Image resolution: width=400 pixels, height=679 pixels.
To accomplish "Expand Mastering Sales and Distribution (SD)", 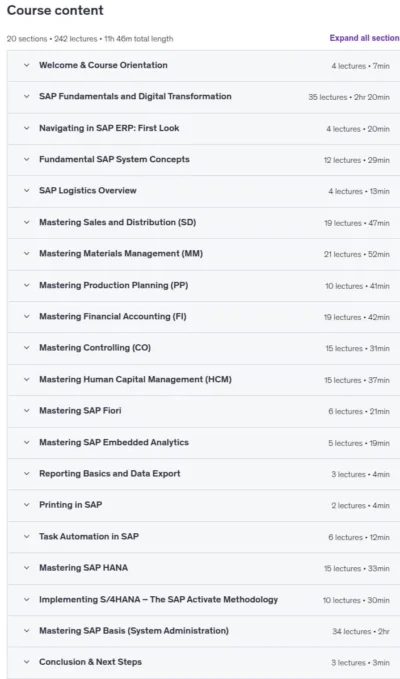I will click(203, 223).
